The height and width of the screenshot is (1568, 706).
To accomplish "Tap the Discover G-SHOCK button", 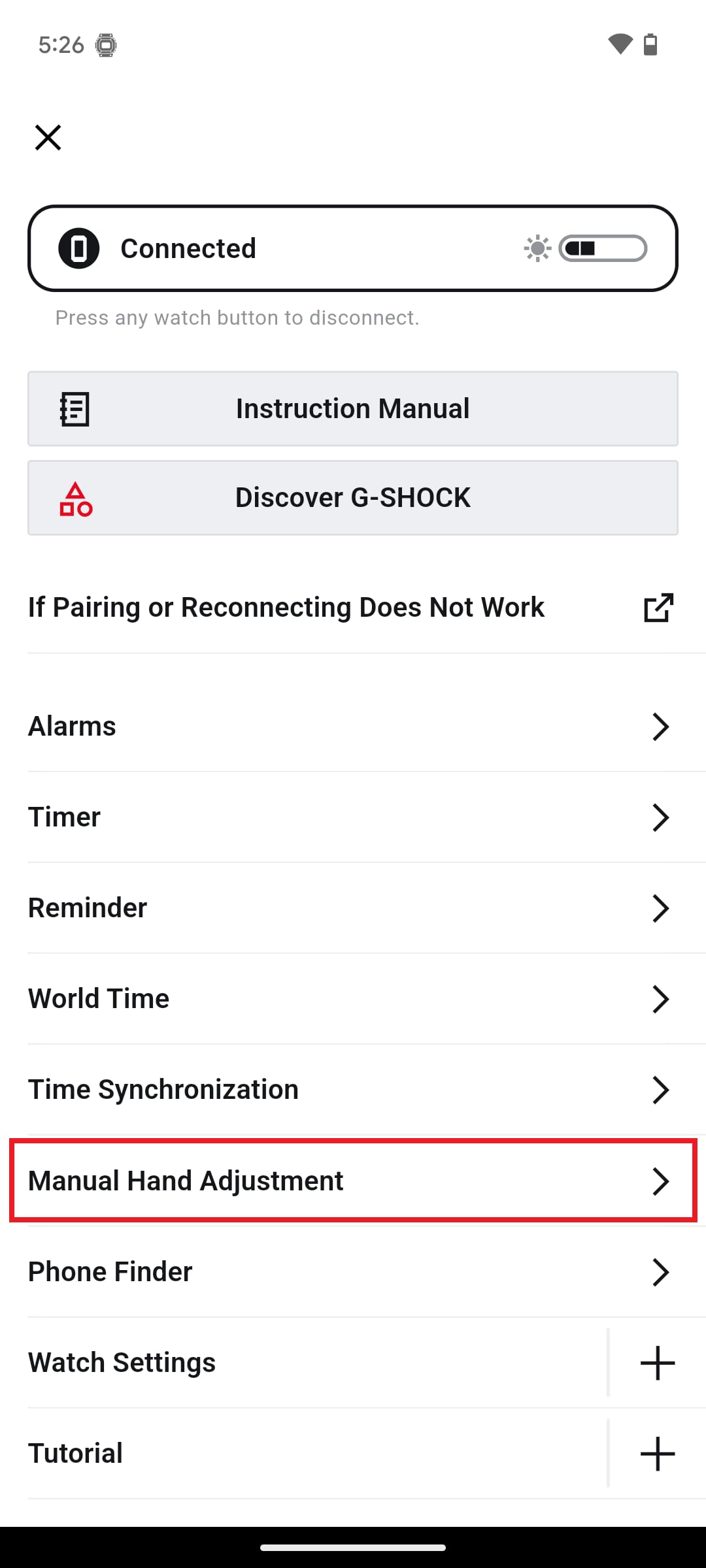I will pos(353,498).
